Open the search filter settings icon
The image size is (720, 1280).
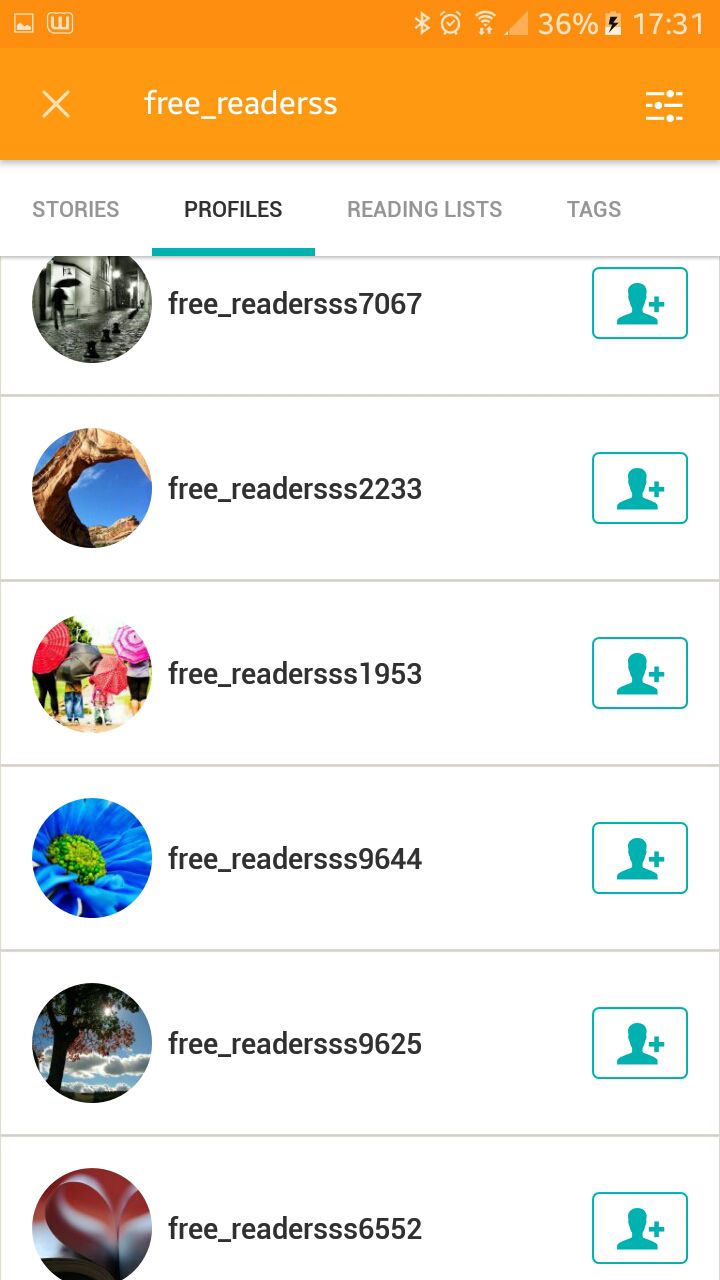point(664,105)
